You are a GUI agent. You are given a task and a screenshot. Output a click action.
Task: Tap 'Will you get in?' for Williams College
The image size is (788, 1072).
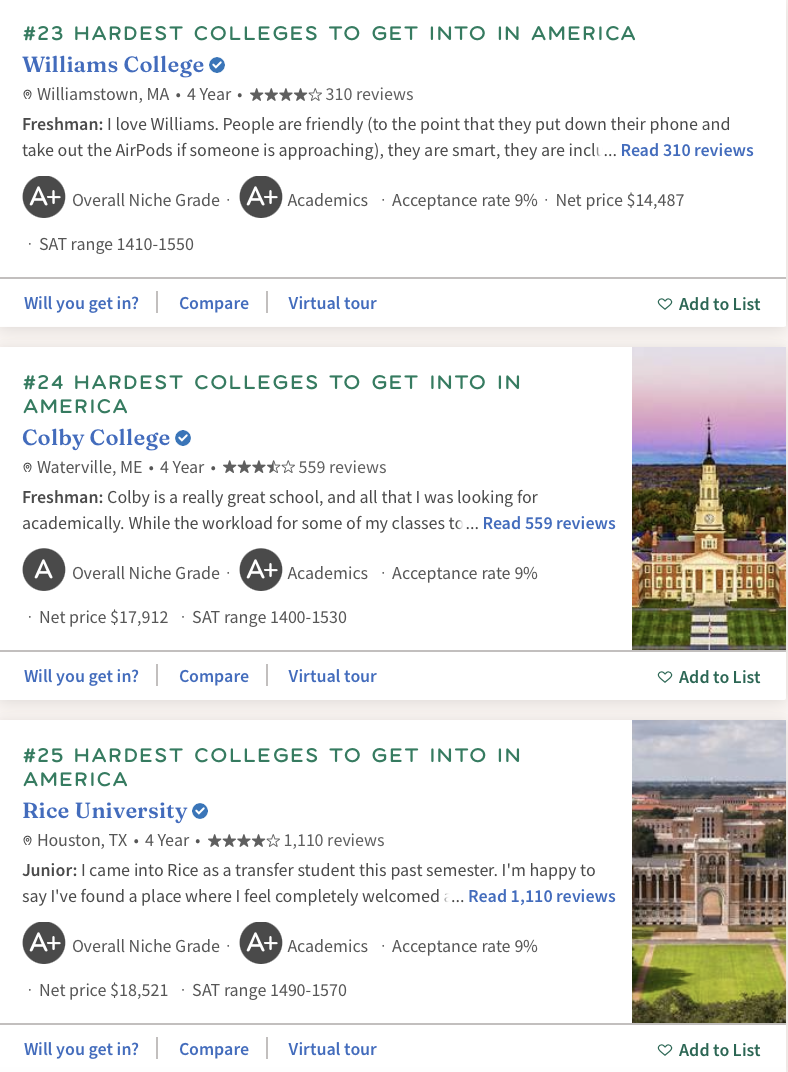pyautogui.click(x=81, y=303)
